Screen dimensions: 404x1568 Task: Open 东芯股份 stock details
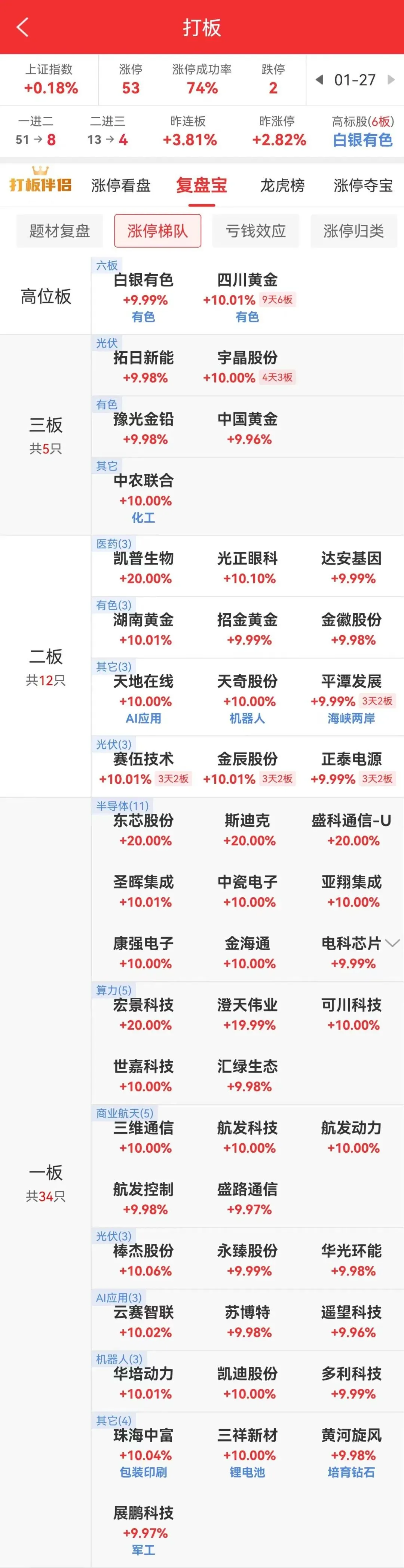[144, 820]
